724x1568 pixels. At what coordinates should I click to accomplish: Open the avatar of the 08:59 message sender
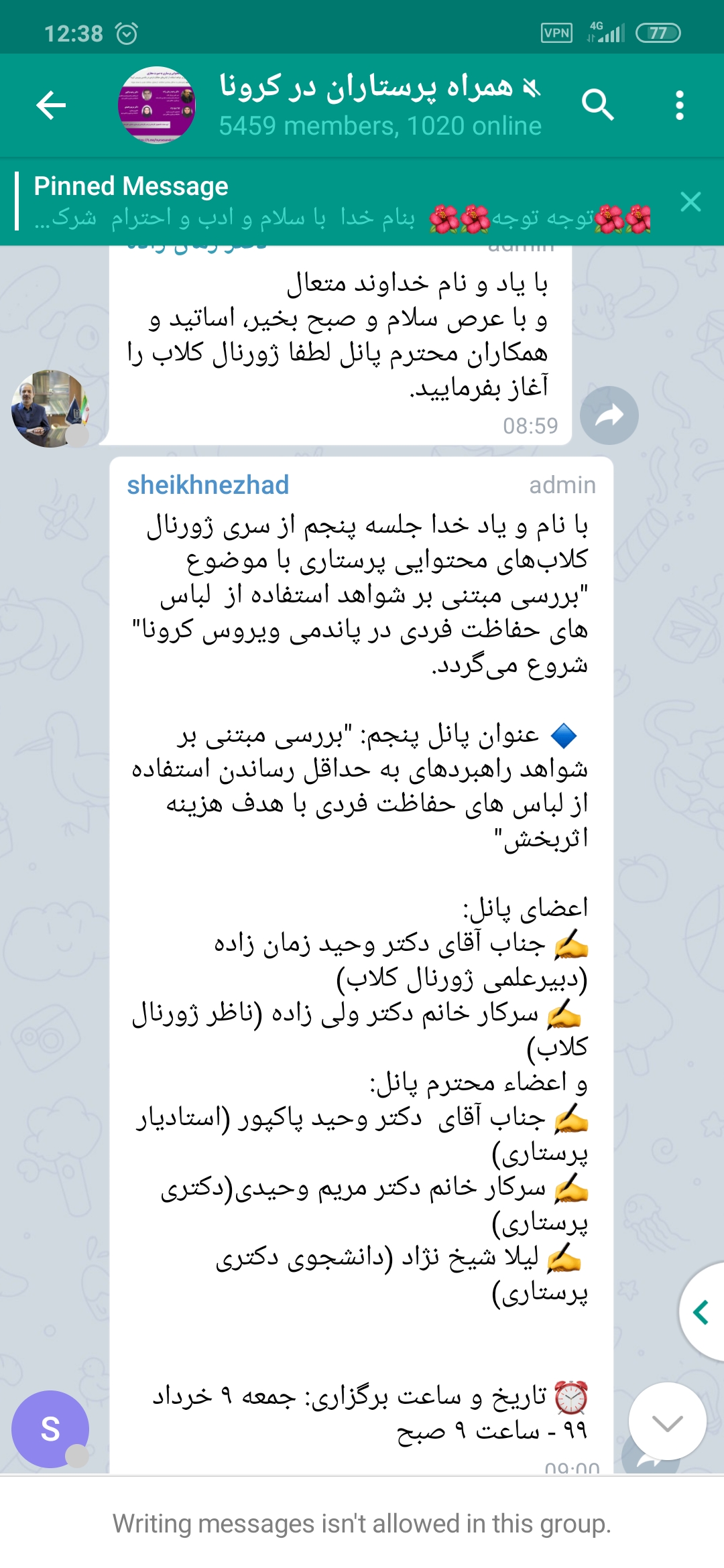[x=50, y=409]
